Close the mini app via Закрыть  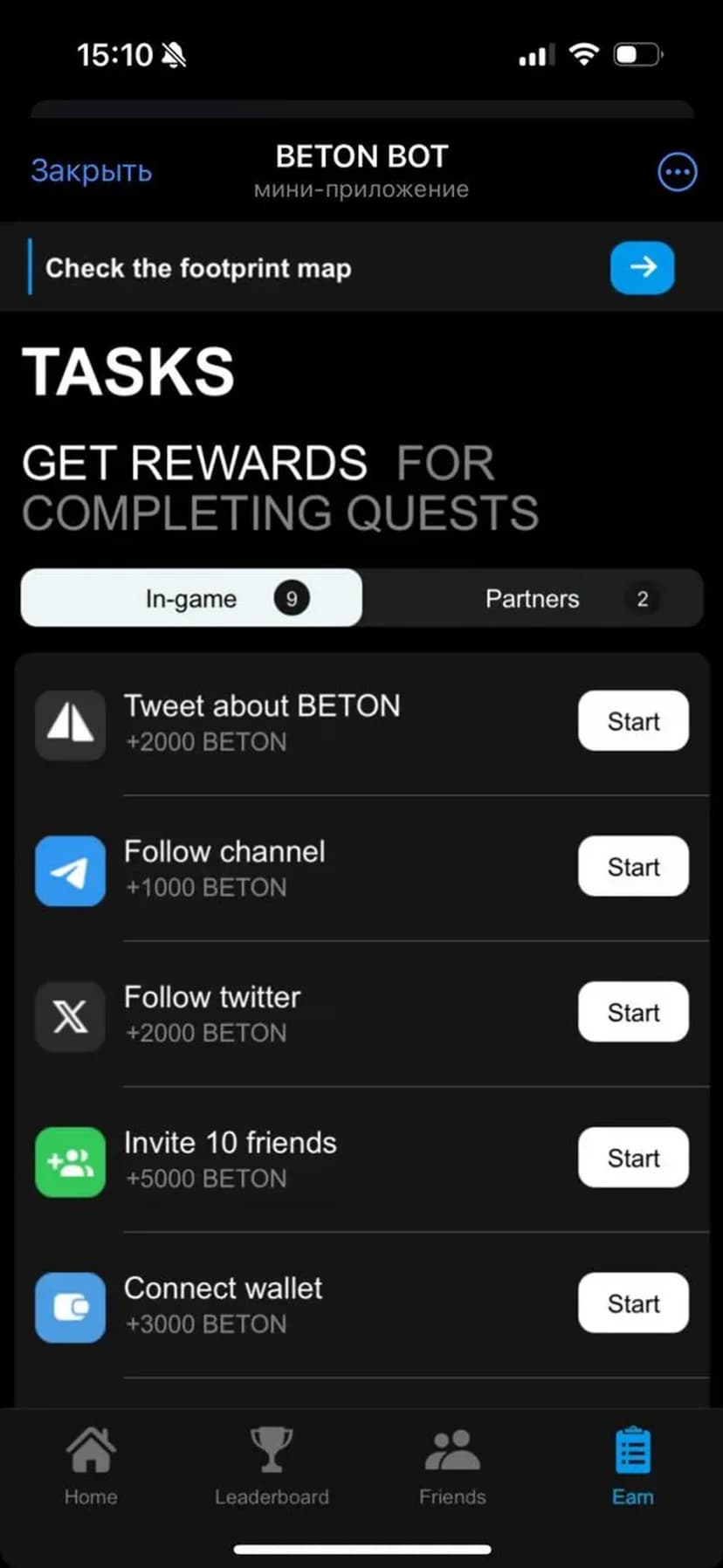pos(92,171)
